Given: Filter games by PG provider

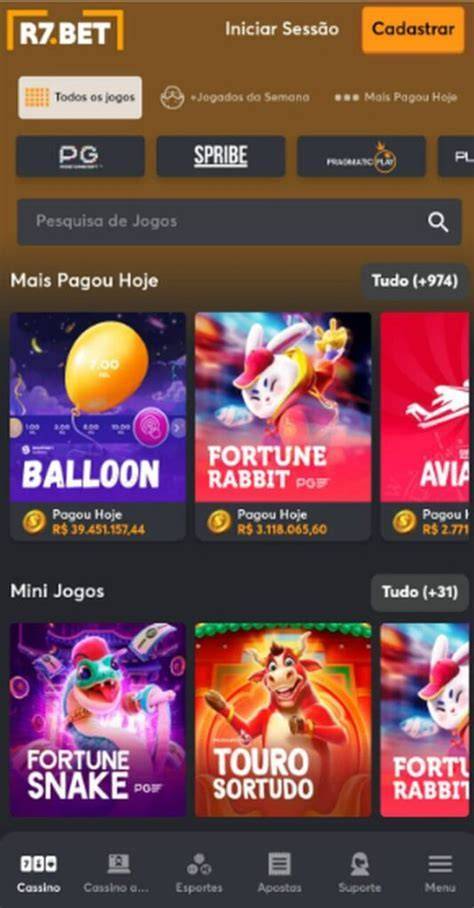Looking at the screenshot, I should [80, 156].
